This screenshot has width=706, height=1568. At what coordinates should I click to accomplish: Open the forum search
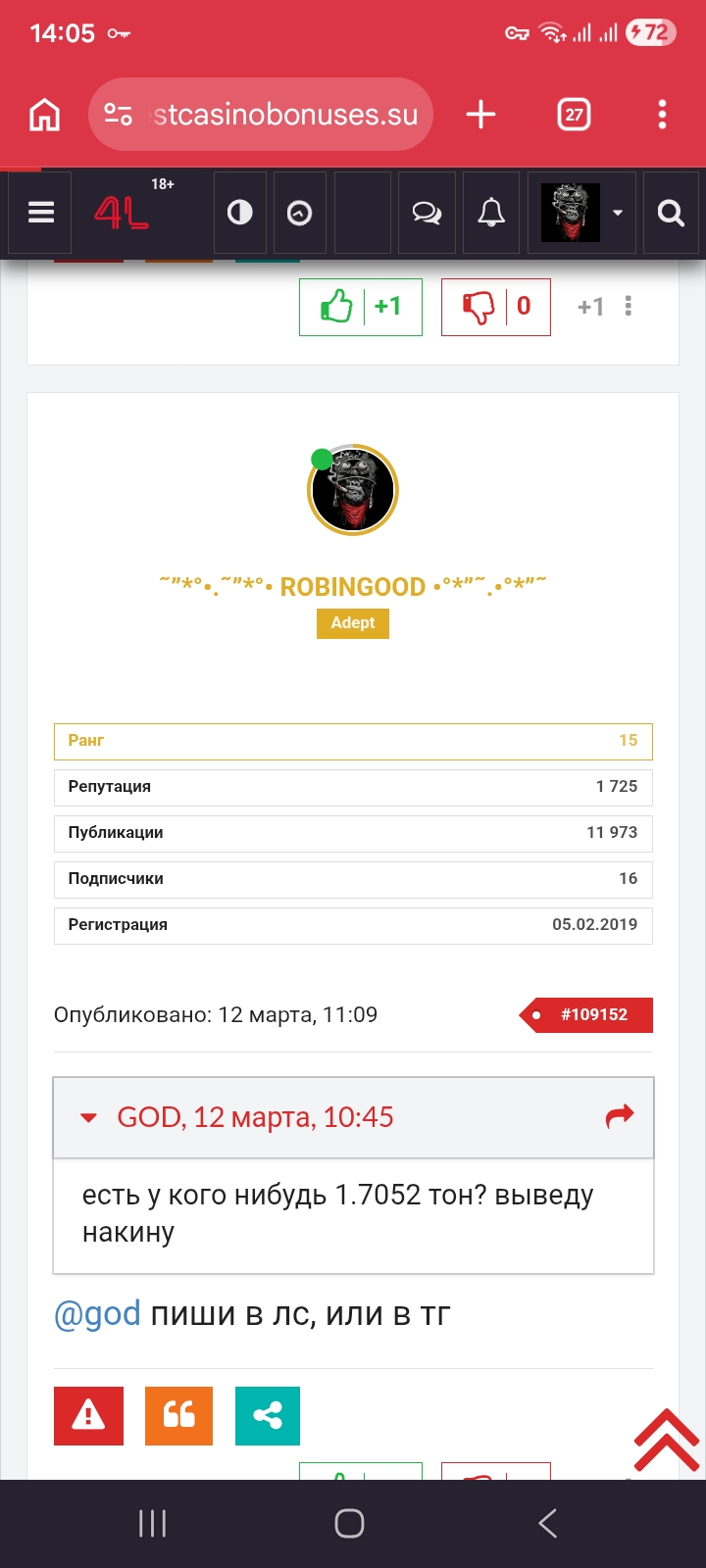click(671, 213)
